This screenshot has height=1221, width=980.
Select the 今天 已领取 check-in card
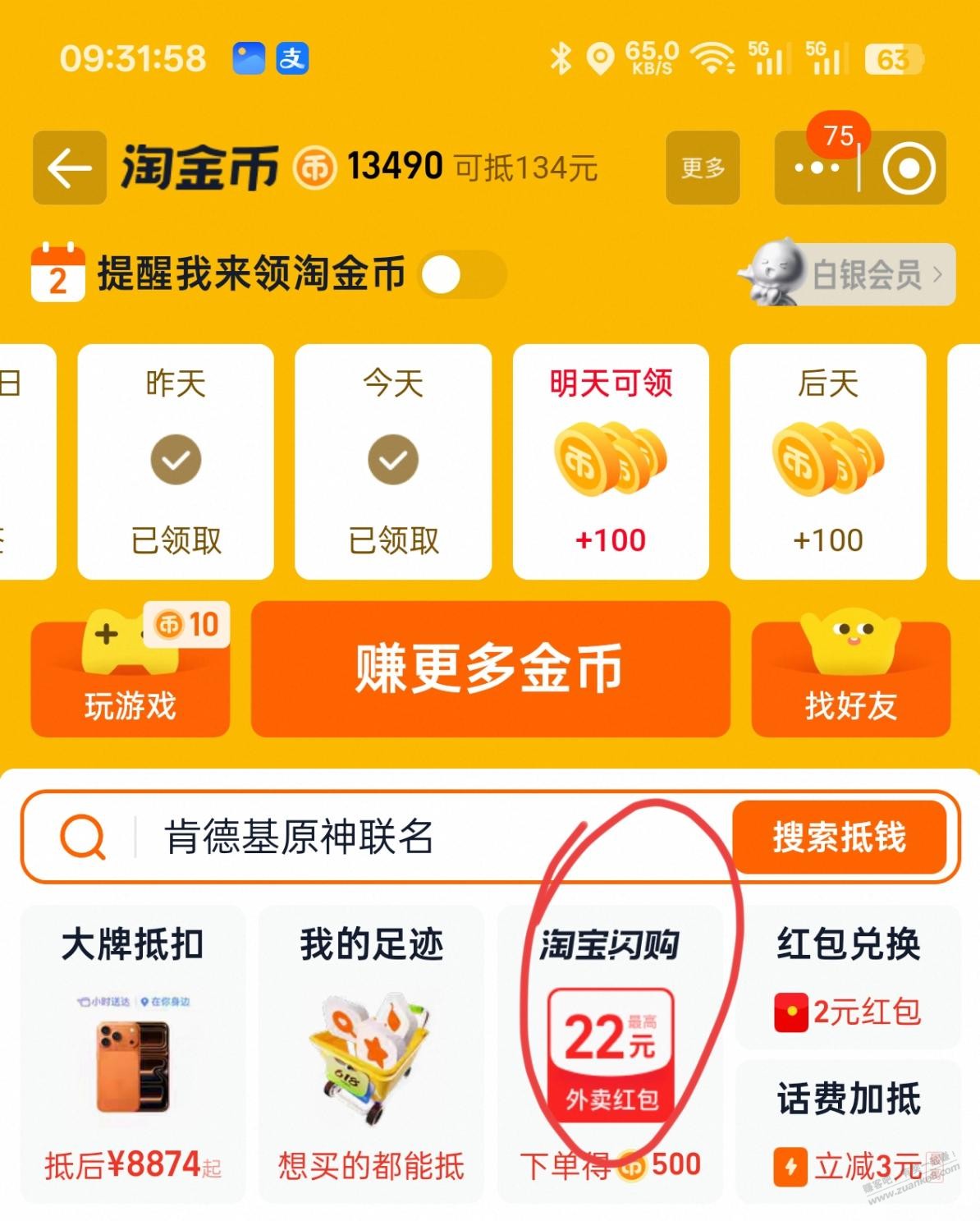(x=393, y=461)
